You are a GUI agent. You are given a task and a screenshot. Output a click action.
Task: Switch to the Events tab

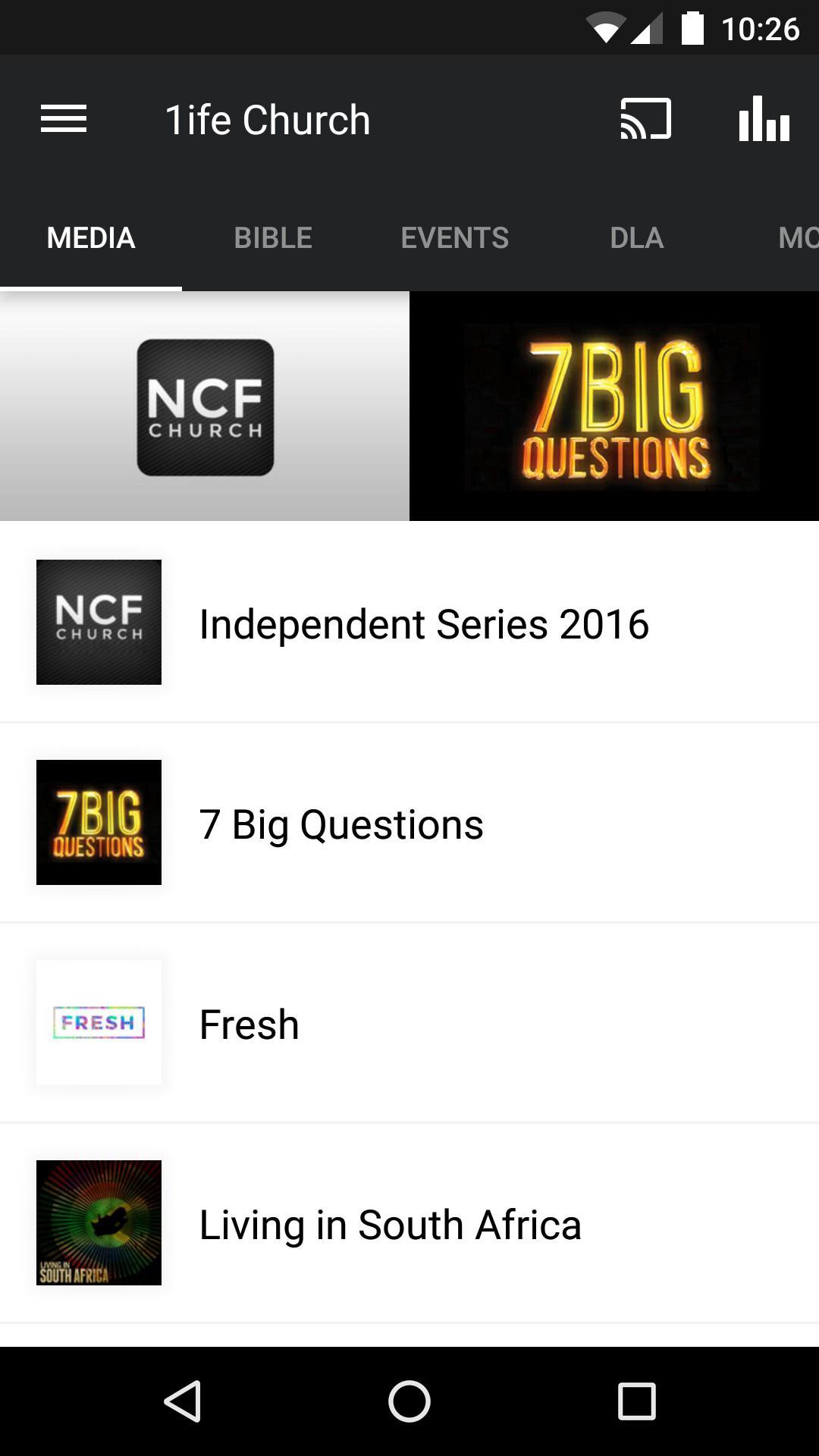[454, 238]
